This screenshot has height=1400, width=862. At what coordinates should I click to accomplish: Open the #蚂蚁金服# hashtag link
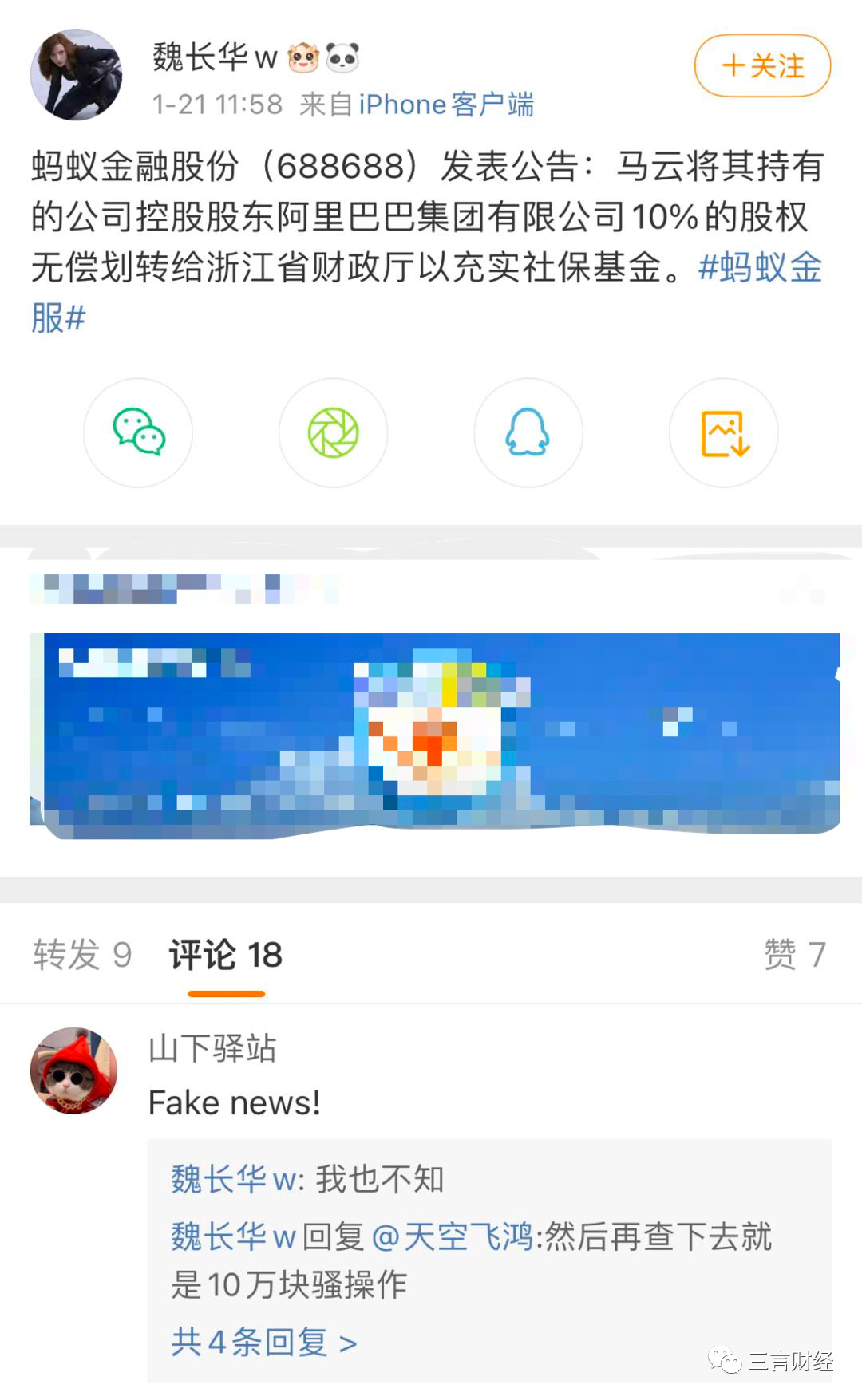[759, 268]
